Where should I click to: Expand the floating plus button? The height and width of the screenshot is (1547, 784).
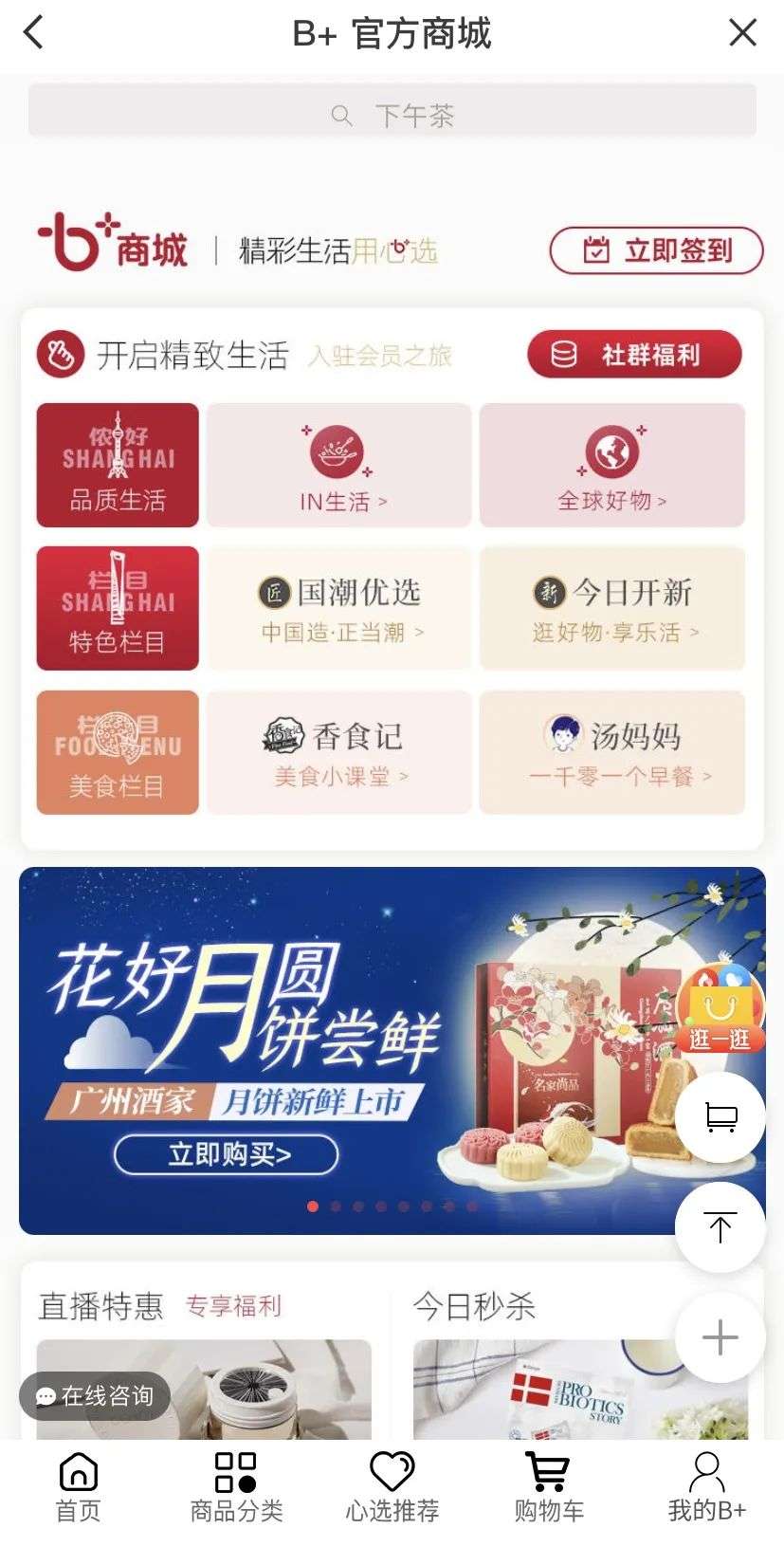[720, 1337]
